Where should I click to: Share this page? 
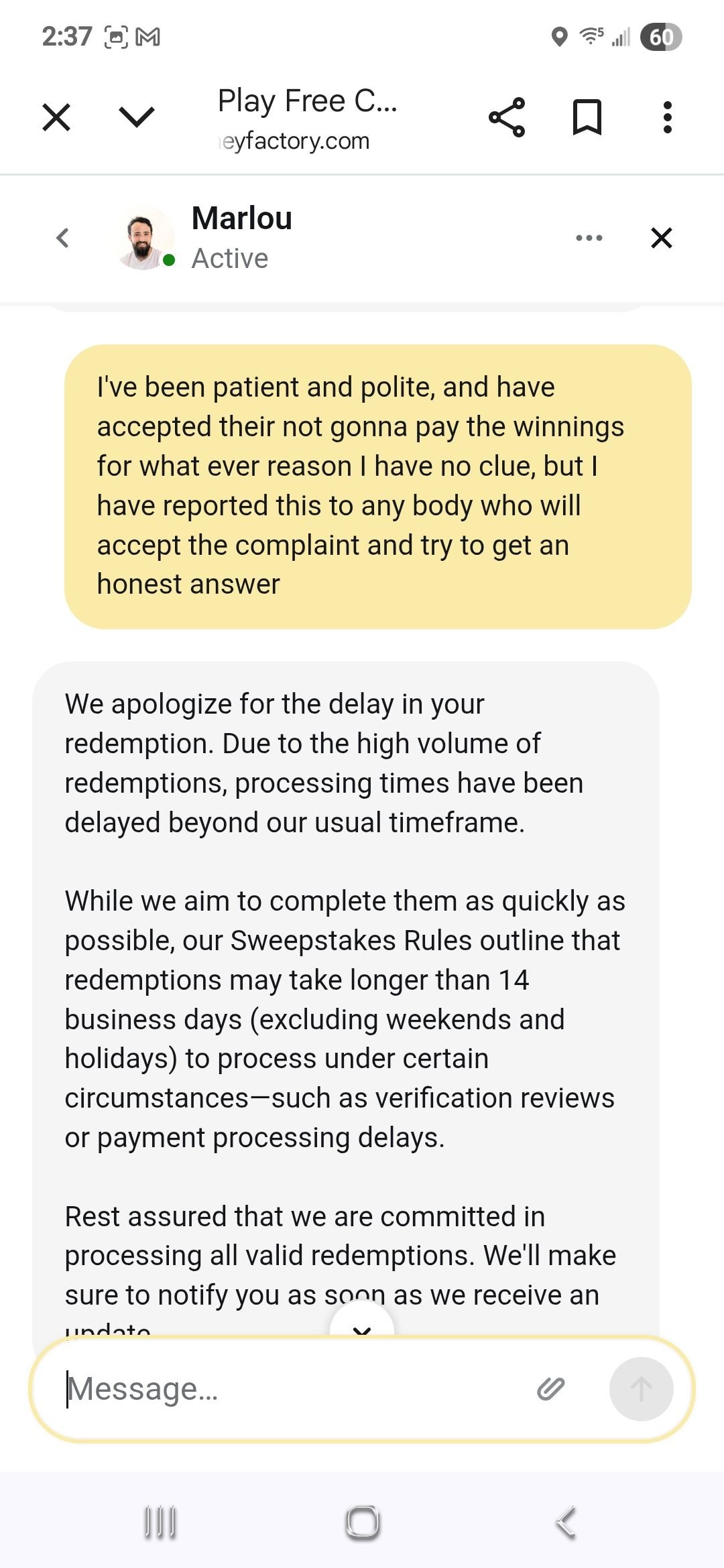click(x=507, y=118)
